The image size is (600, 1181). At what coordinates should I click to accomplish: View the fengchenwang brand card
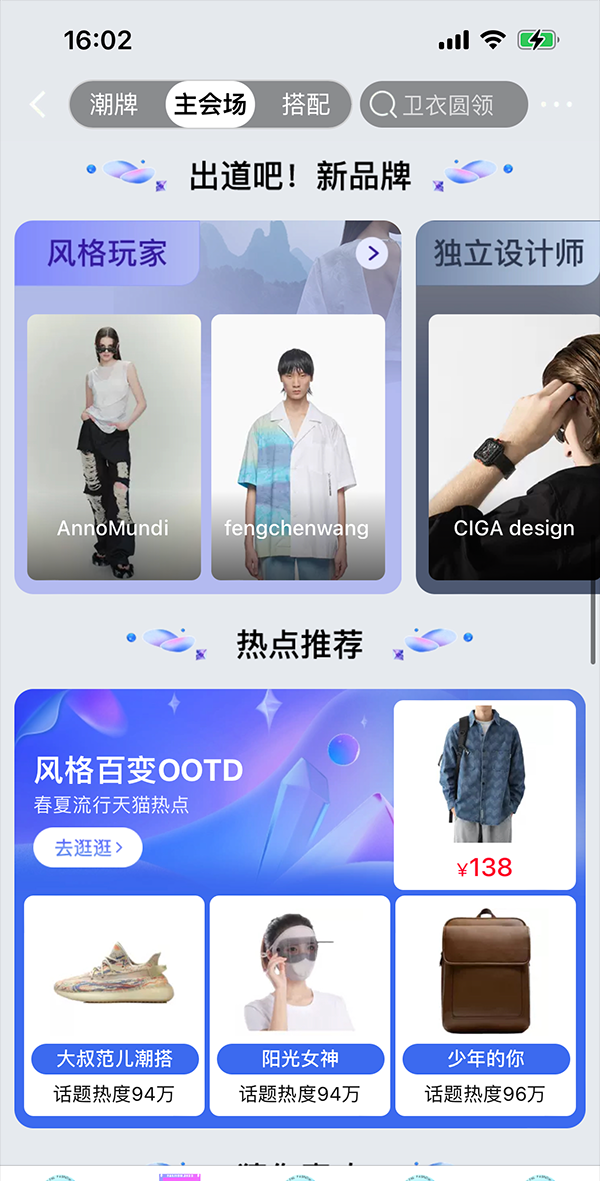pyautogui.click(x=297, y=447)
